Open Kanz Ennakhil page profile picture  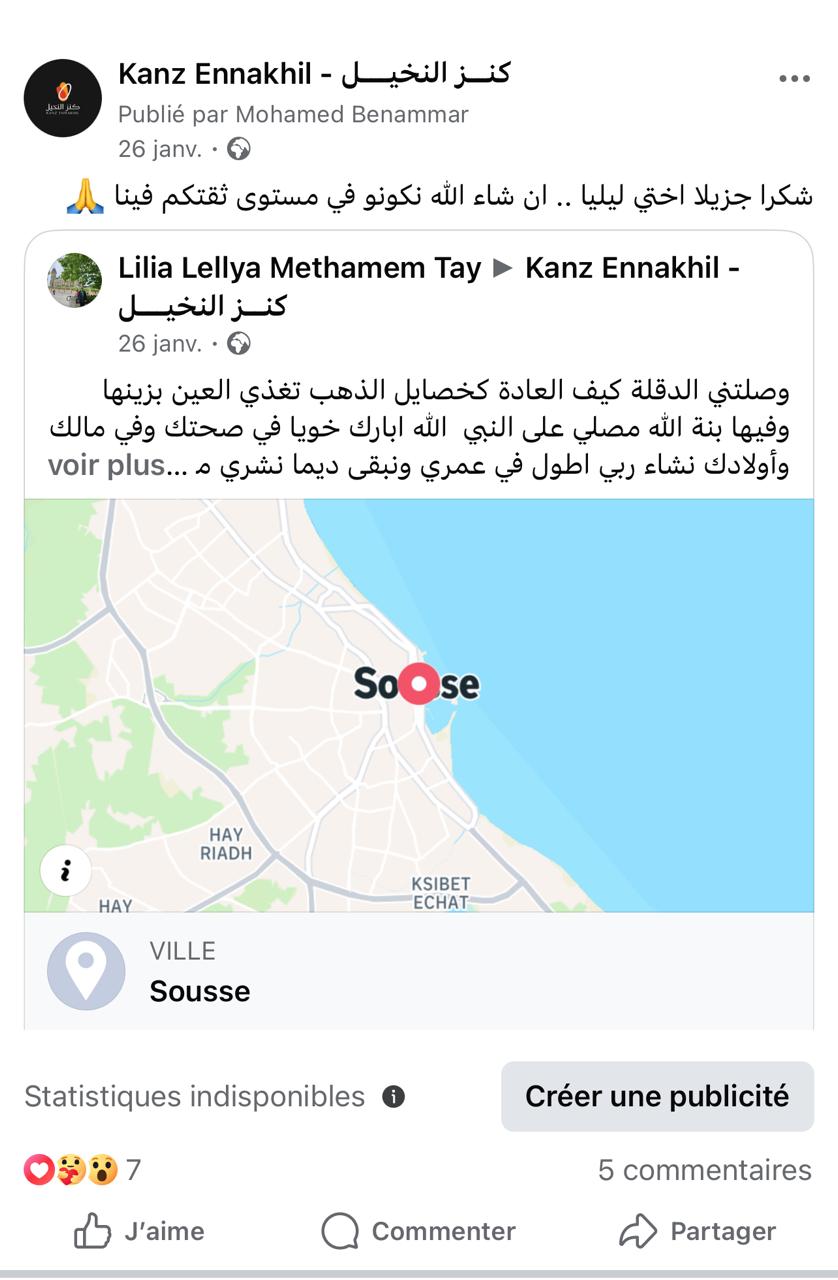pos(63,97)
